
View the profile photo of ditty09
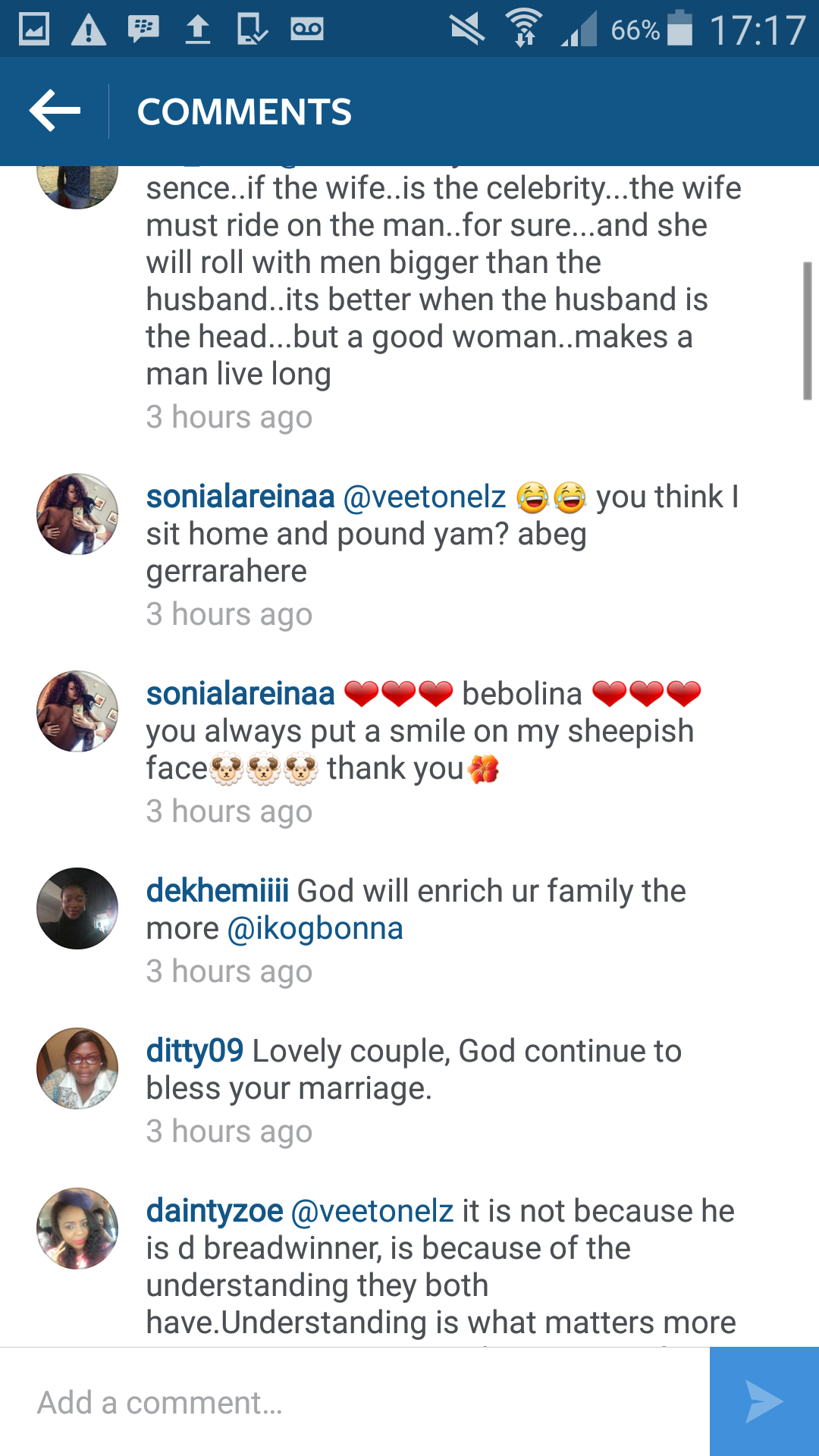coord(77,1068)
